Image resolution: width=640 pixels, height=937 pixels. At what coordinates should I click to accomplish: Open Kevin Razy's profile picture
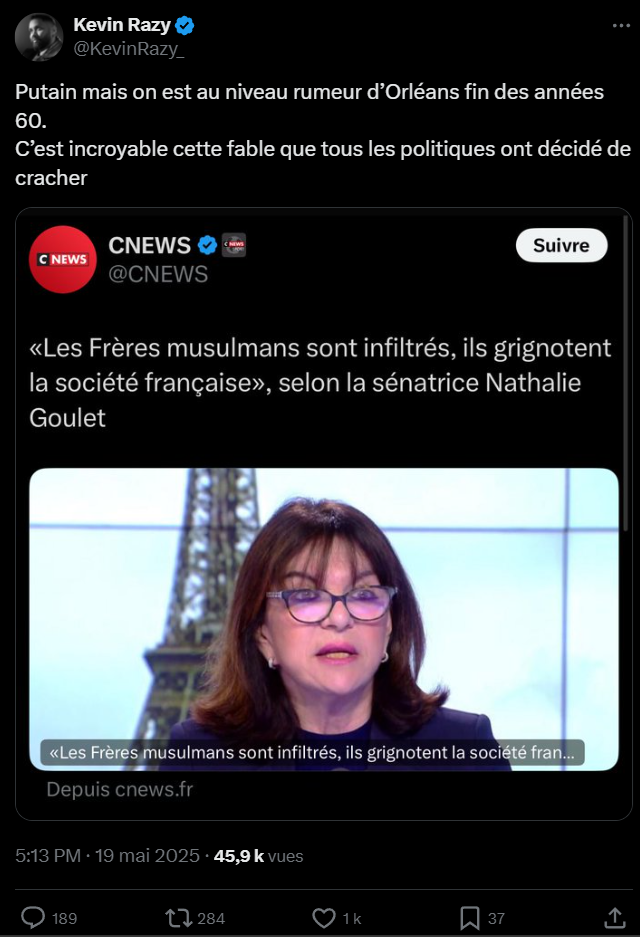tap(39, 37)
